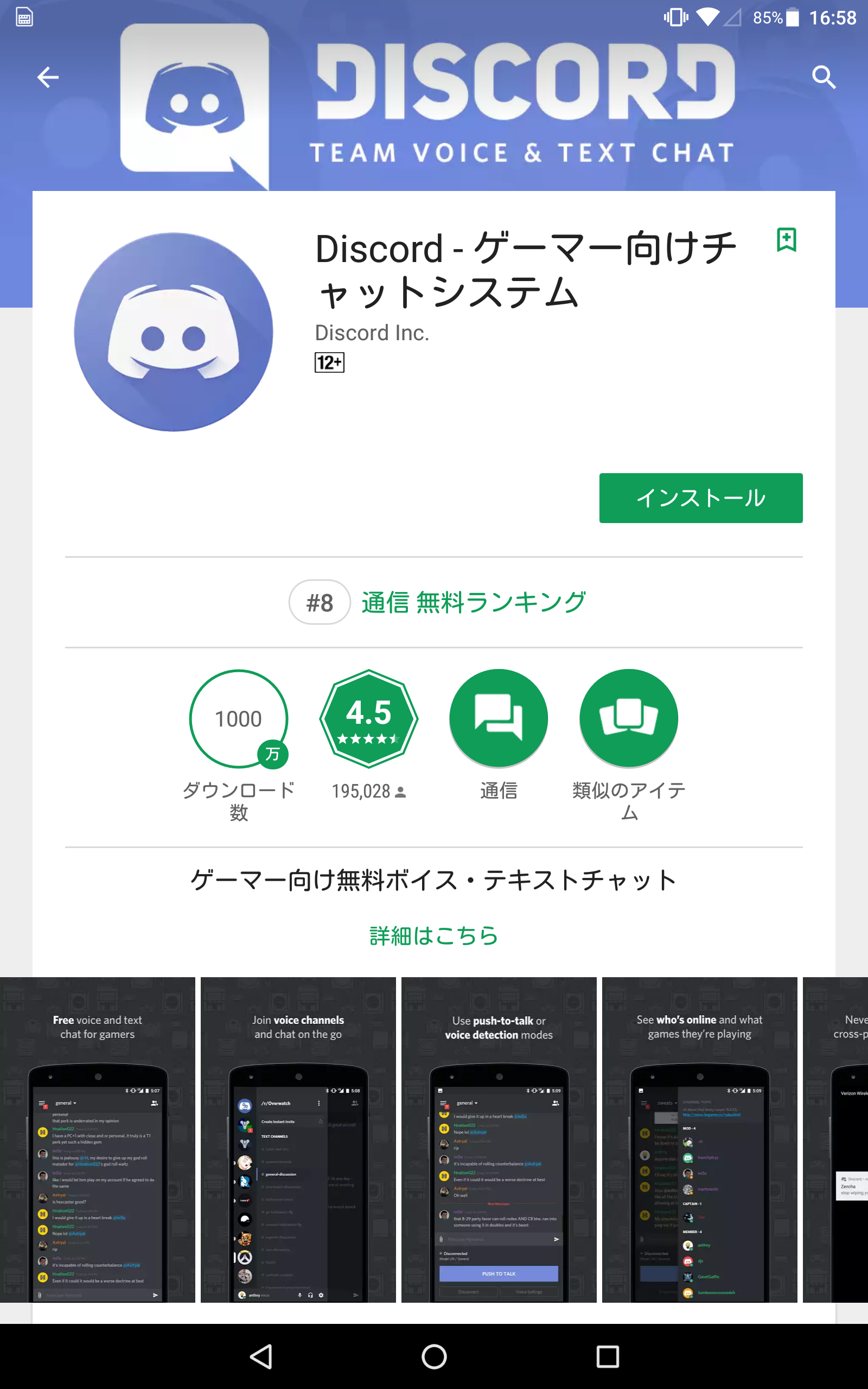Open the recent apps view
Image resolution: width=868 pixels, height=1389 pixels.
[608, 1356]
